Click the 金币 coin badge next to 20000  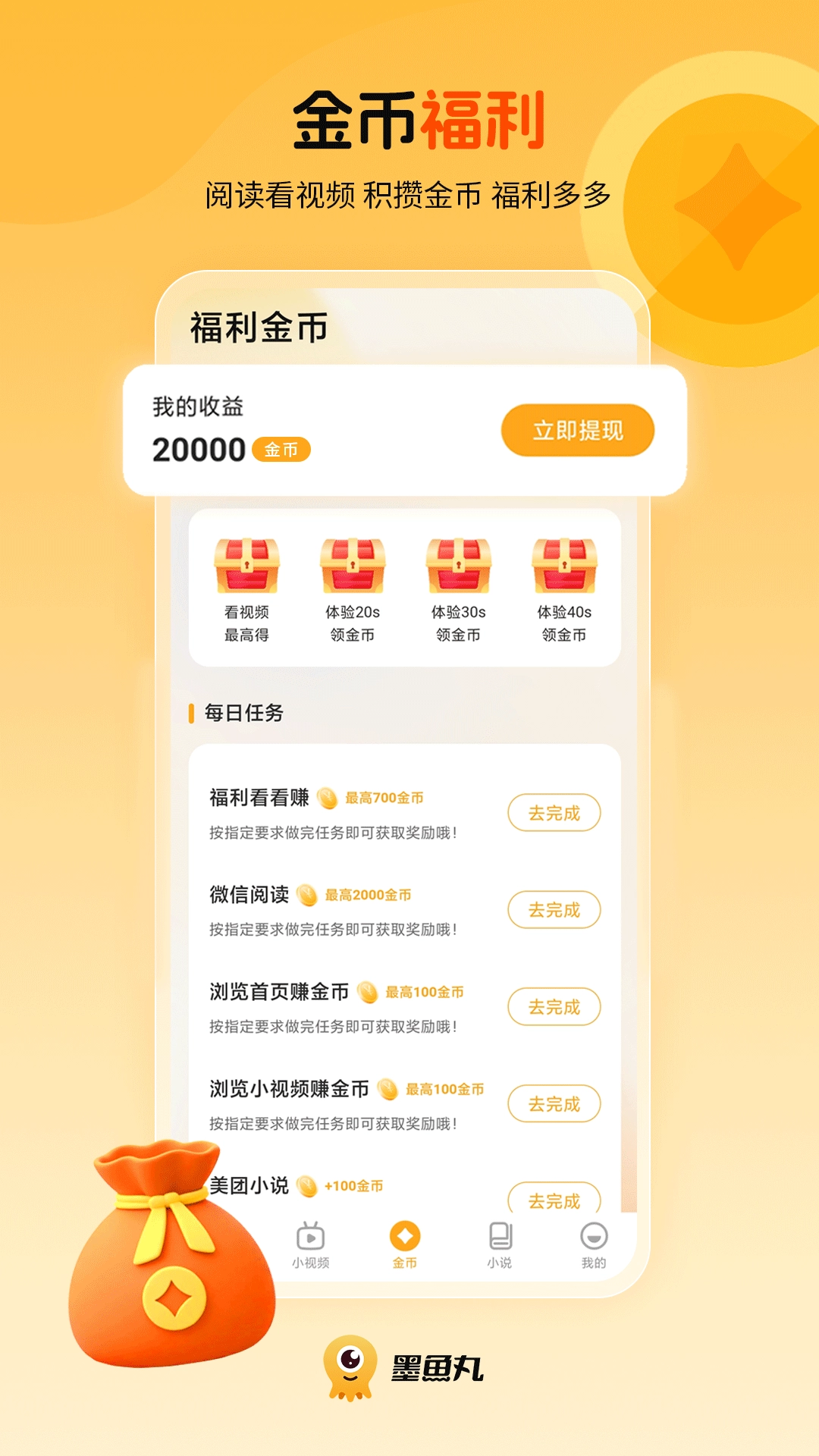pos(283,451)
